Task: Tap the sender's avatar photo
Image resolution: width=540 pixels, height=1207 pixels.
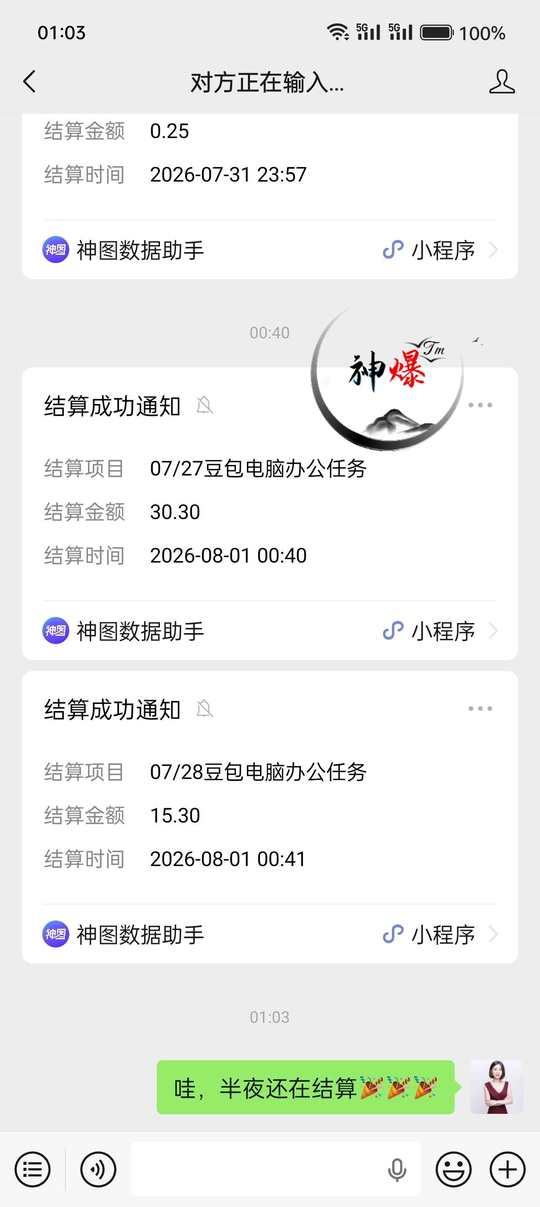Action: pyautogui.click(x=496, y=1087)
